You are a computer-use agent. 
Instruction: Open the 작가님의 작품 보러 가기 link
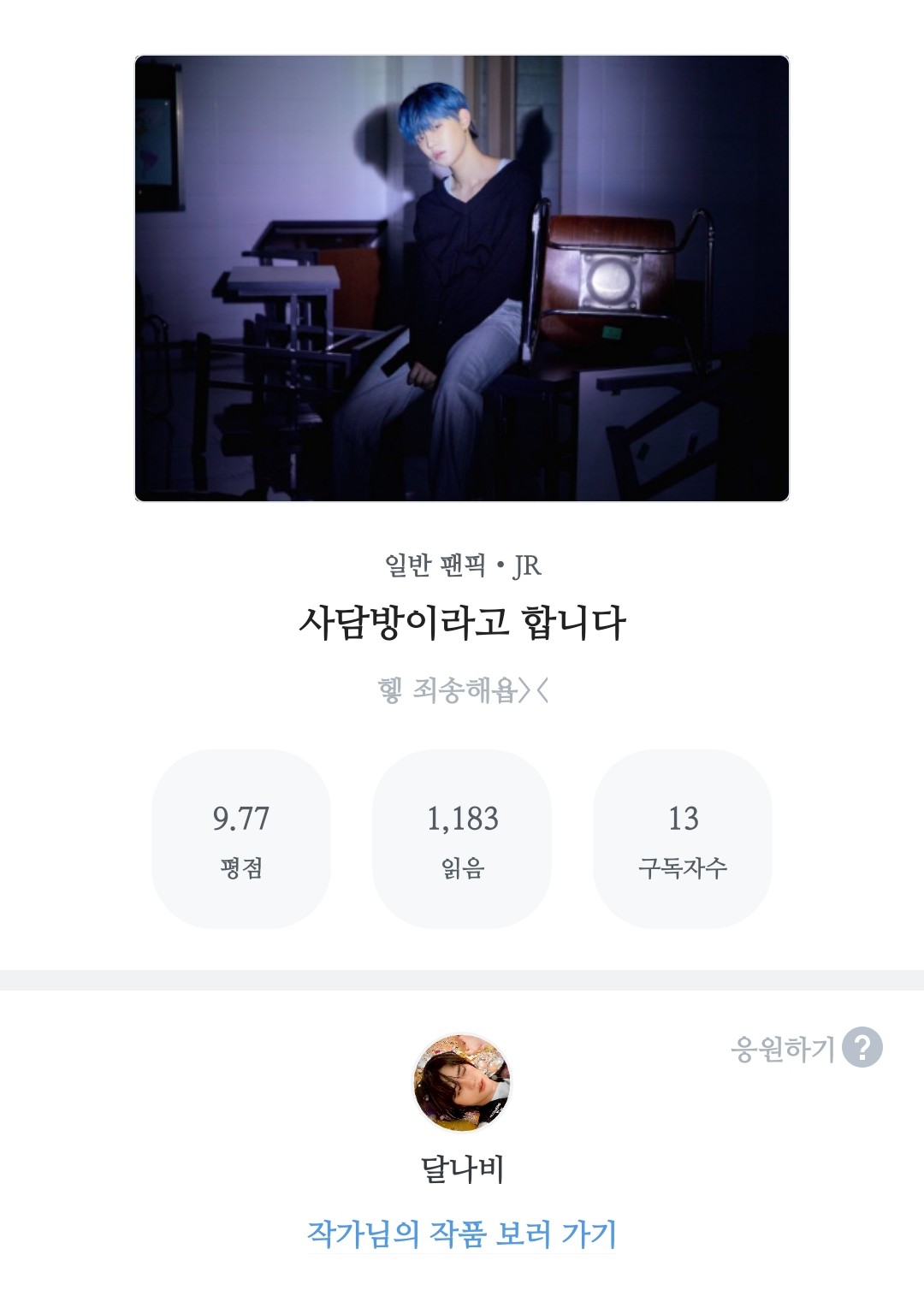pyautogui.click(x=462, y=1234)
